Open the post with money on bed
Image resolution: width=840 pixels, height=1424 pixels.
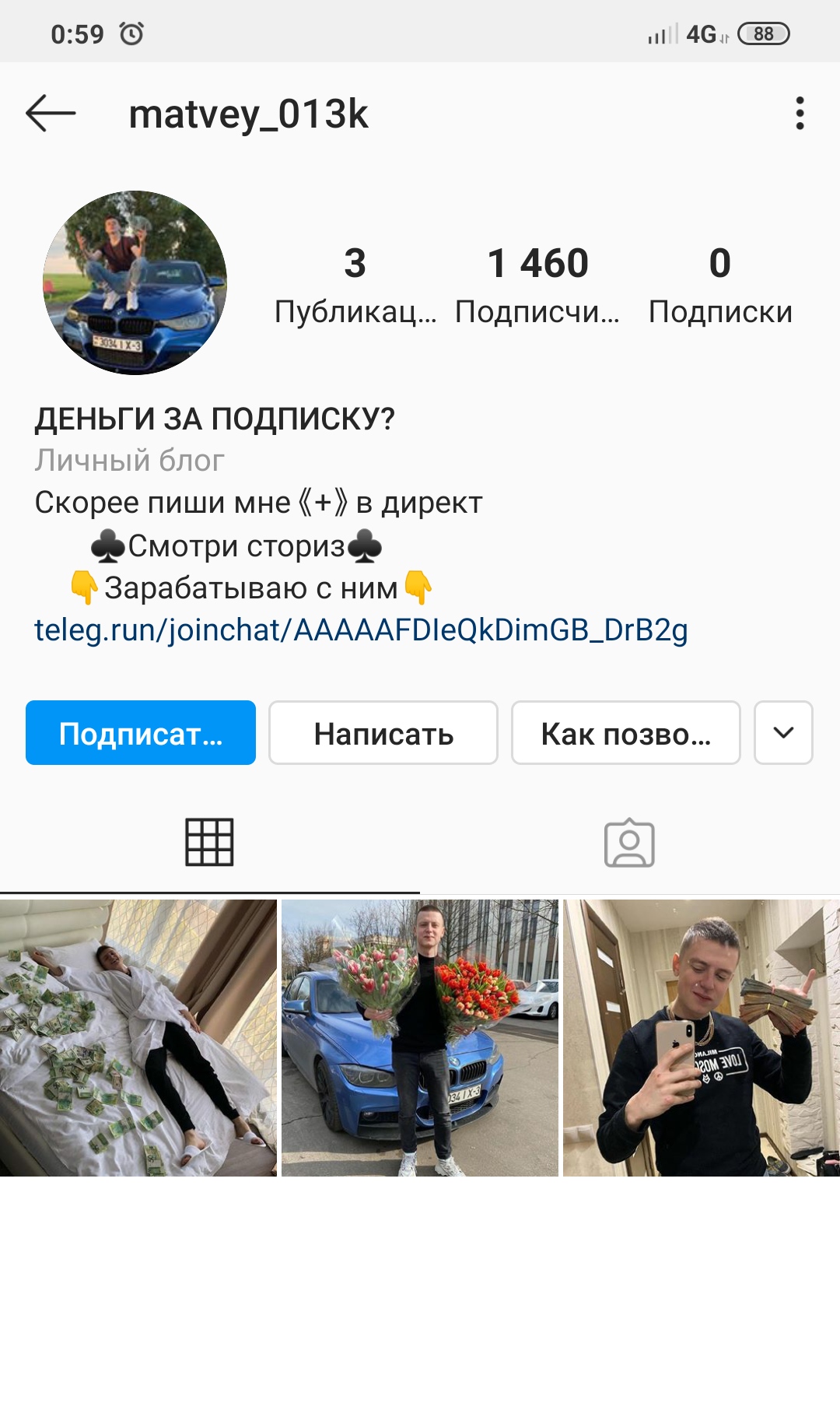(138, 1038)
